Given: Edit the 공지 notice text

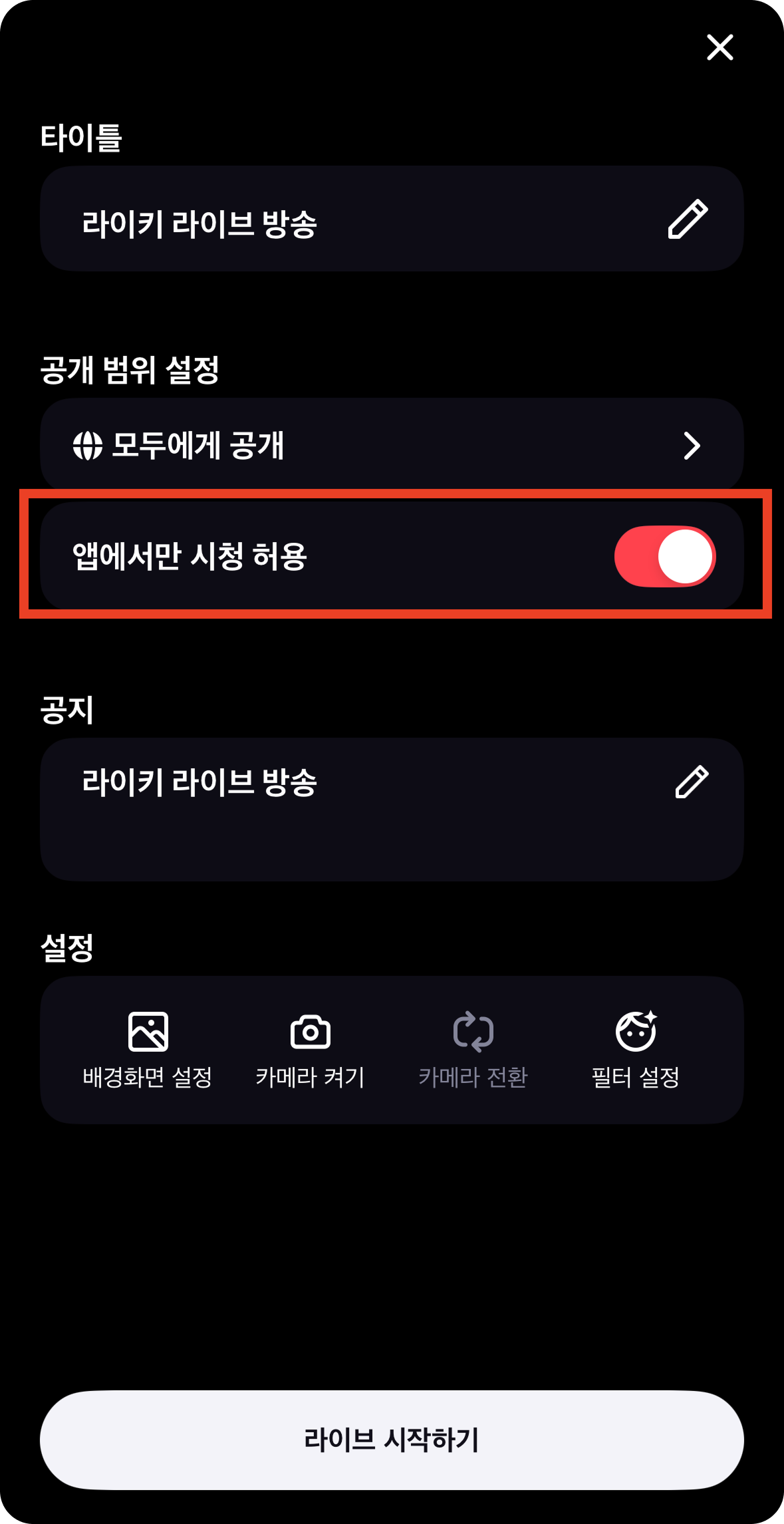Looking at the screenshot, I should click(x=692, y=782).
